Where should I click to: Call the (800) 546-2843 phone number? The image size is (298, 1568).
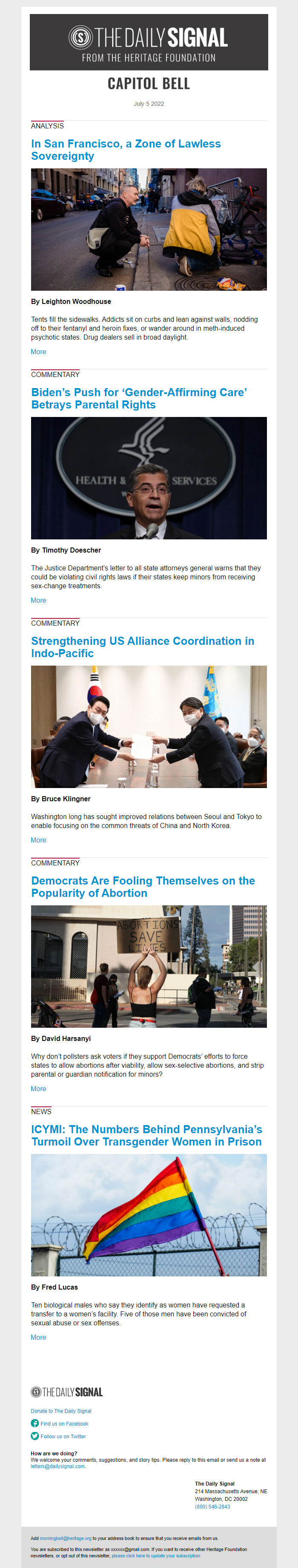pos(212,1506)
